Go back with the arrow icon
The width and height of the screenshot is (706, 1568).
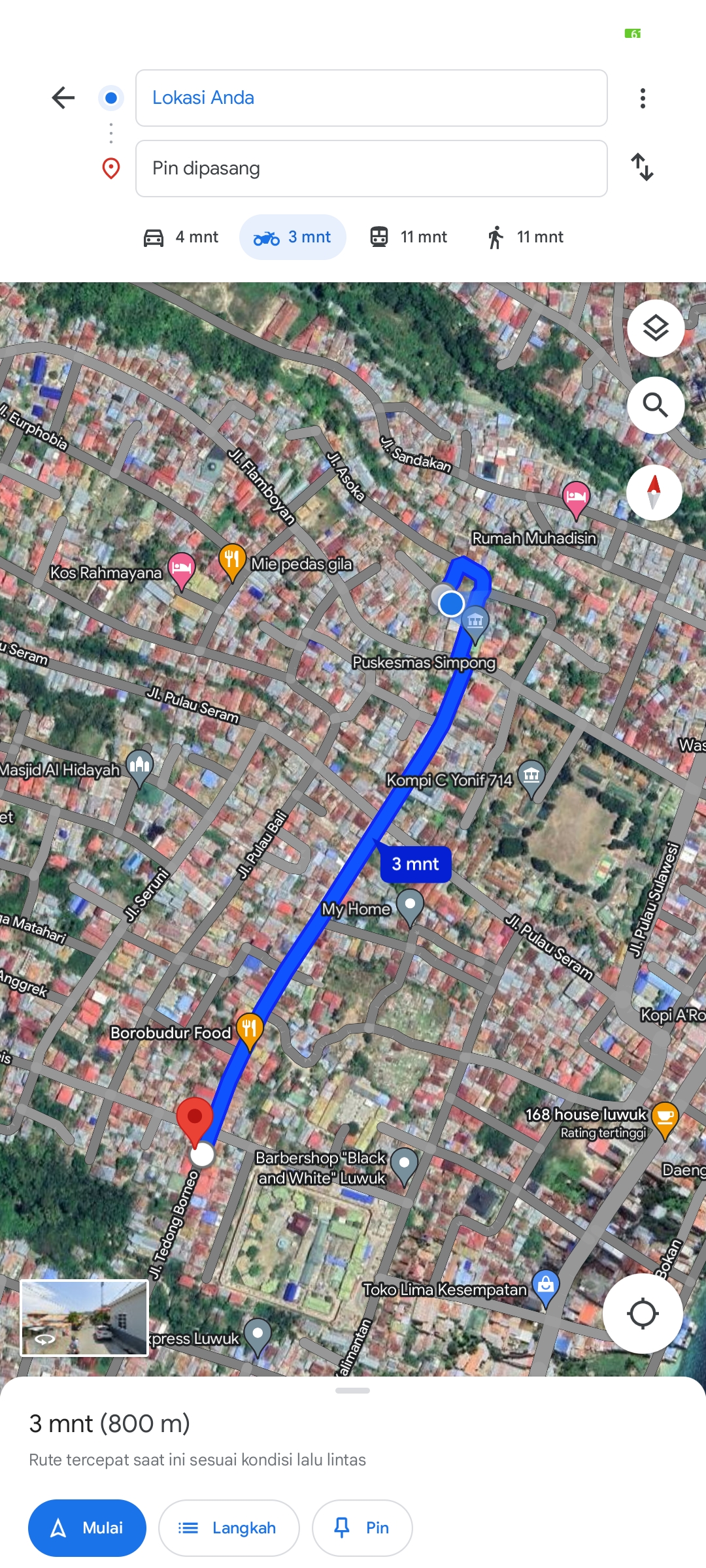[63, 98]
